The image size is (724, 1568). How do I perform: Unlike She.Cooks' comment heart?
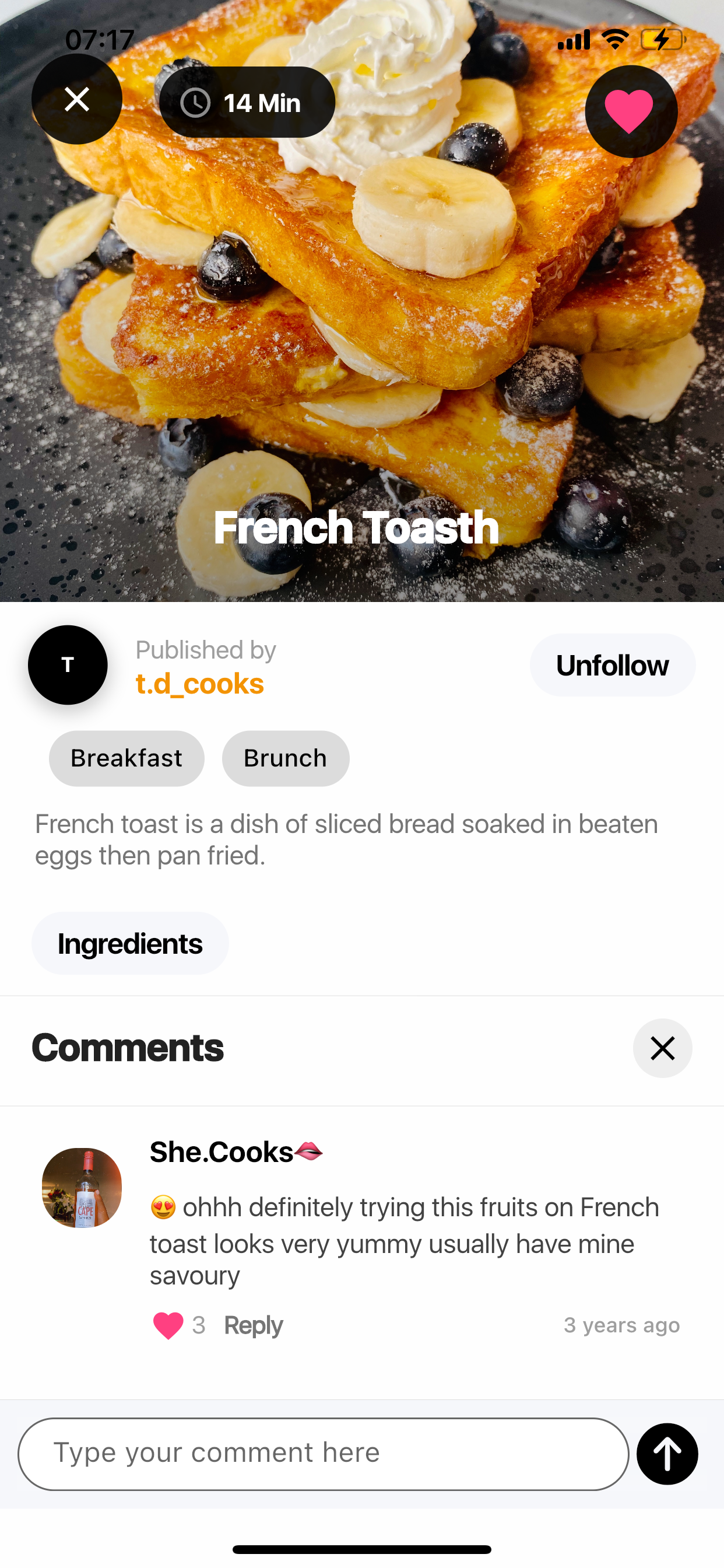click(x=168, y=1325)
